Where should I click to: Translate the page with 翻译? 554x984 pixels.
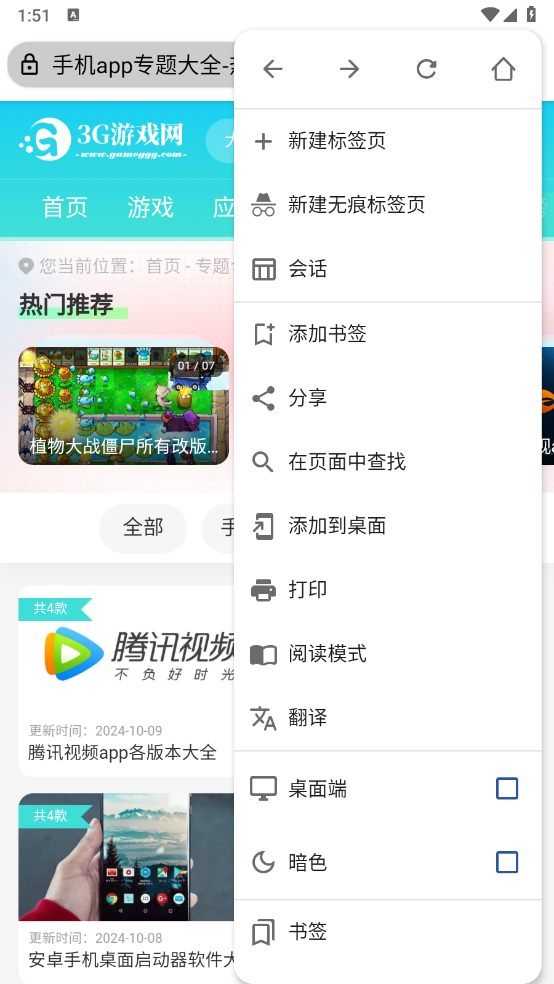point(388,717)
